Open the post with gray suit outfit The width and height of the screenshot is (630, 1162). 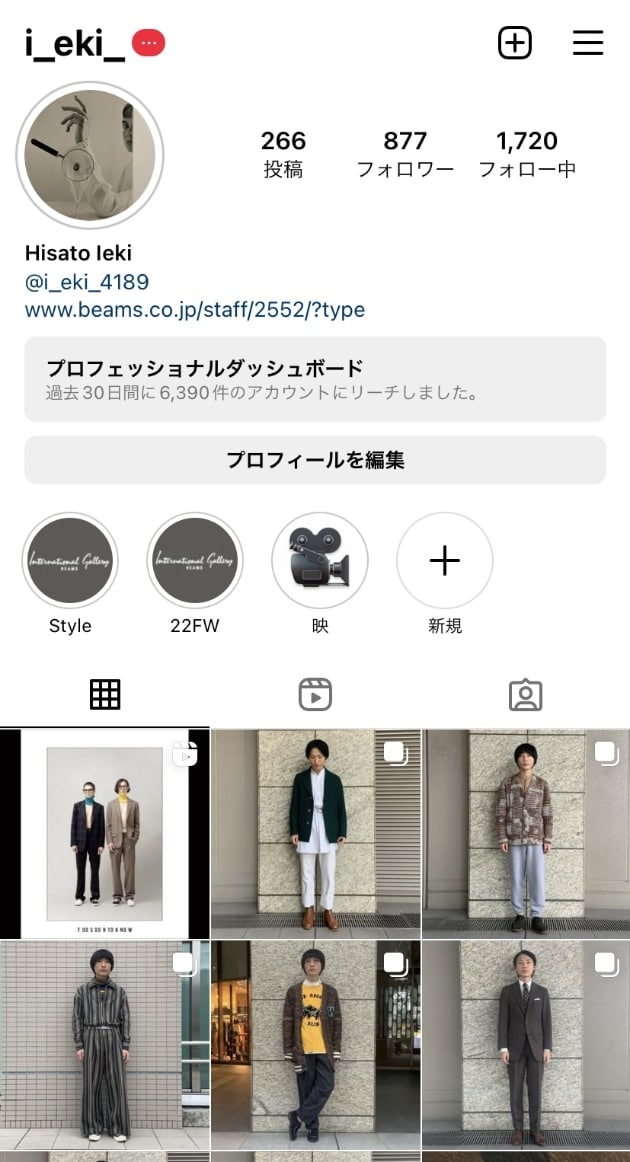[x=526, y=1045]
